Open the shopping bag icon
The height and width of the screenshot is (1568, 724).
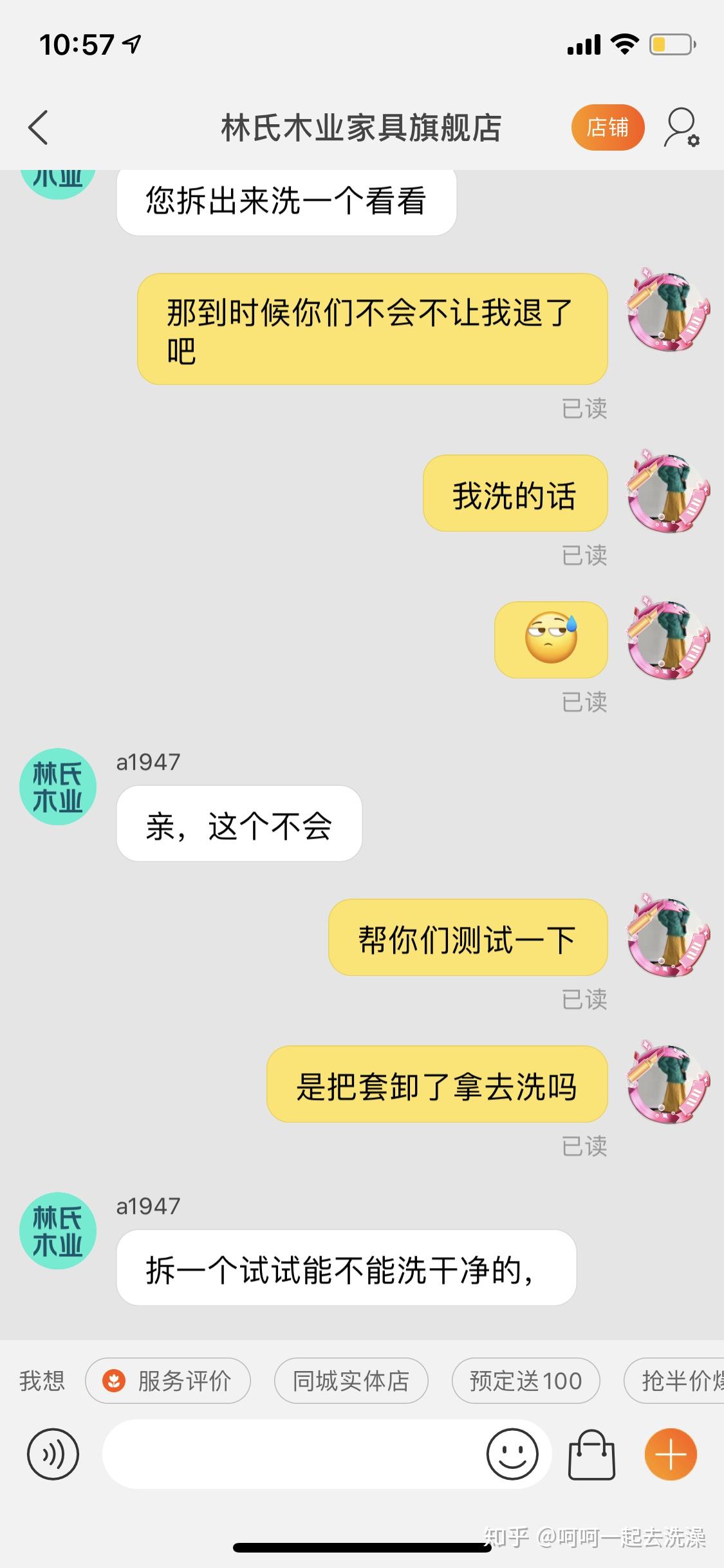tap(591, 1454)
